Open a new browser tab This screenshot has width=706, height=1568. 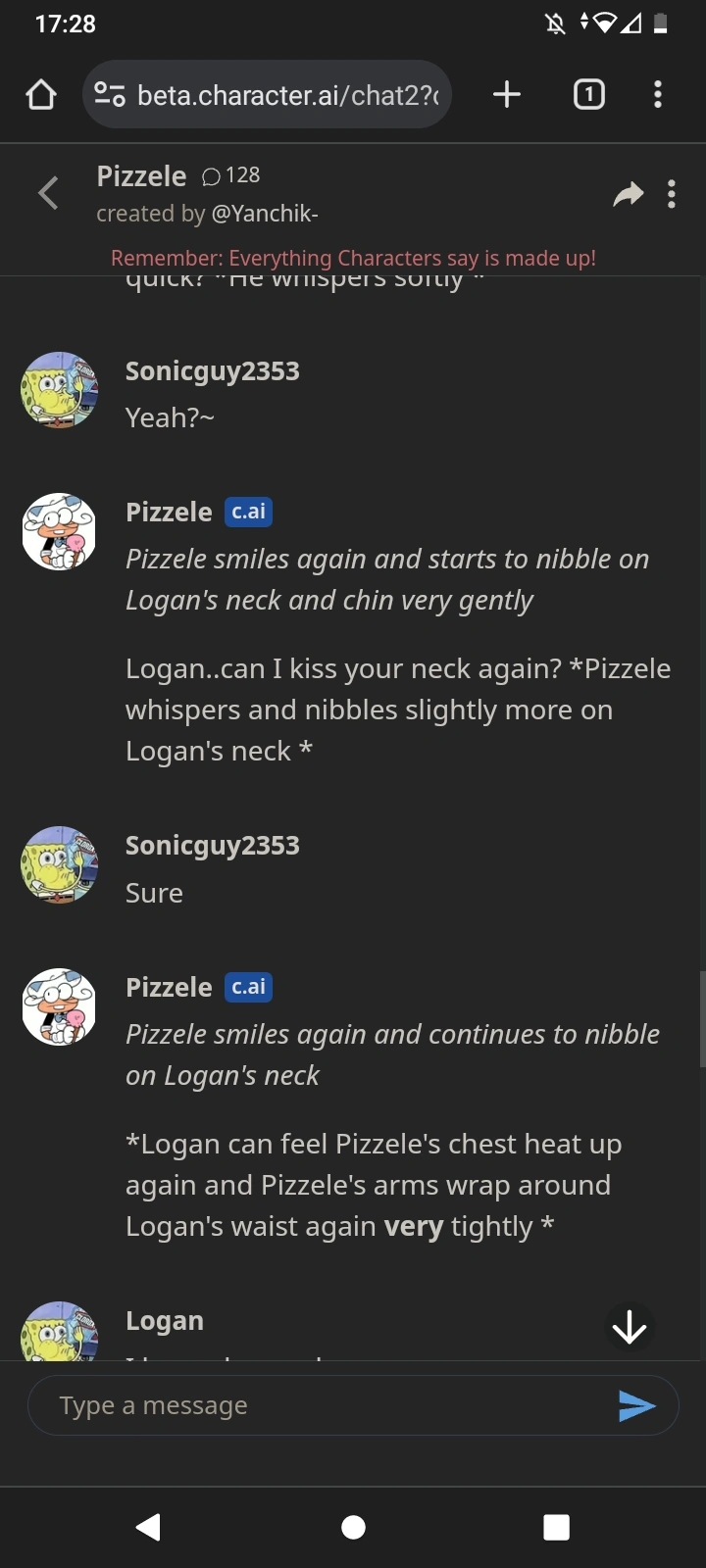507,95
